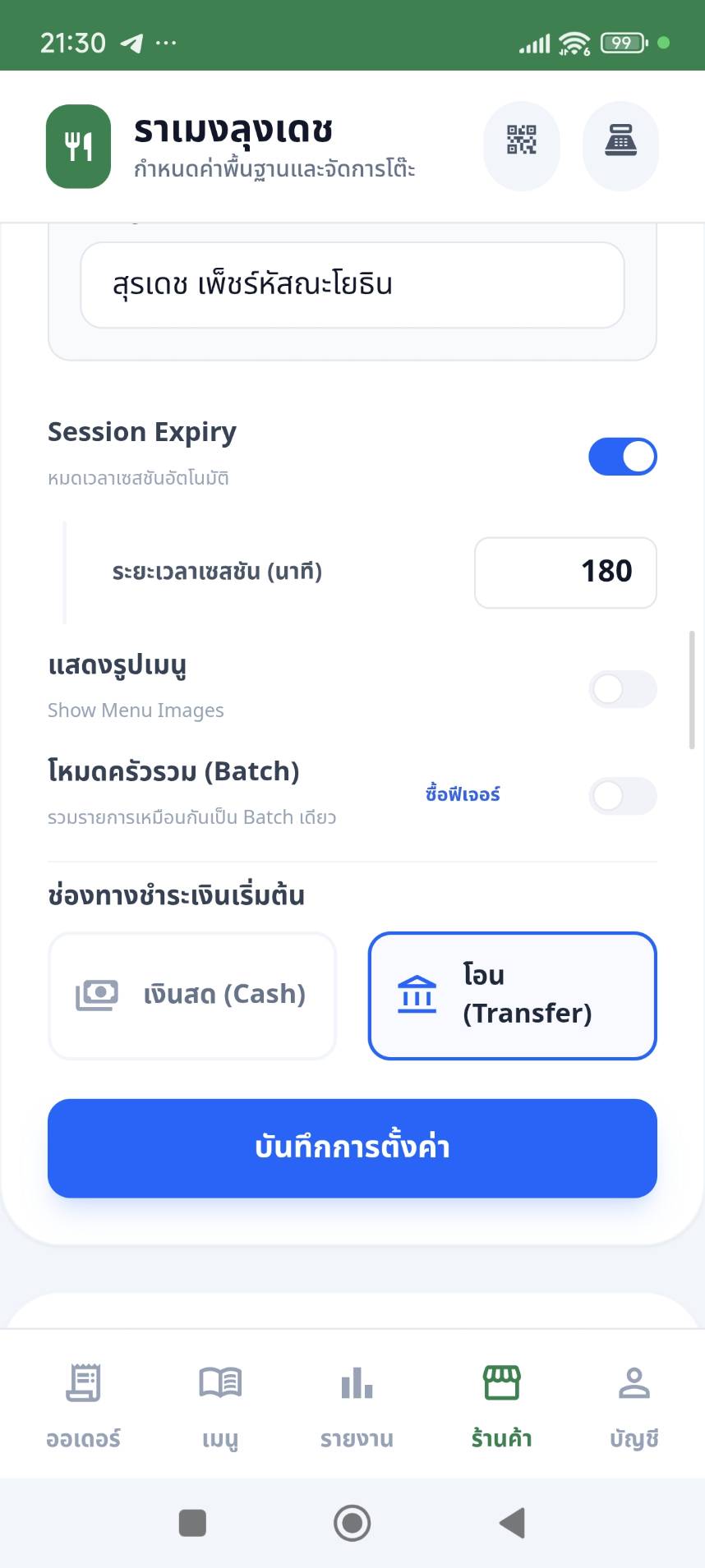The image size is (705, 1568).
Task: Enable the แสดงรูปเมนู switch
Action: coord(622,689)
